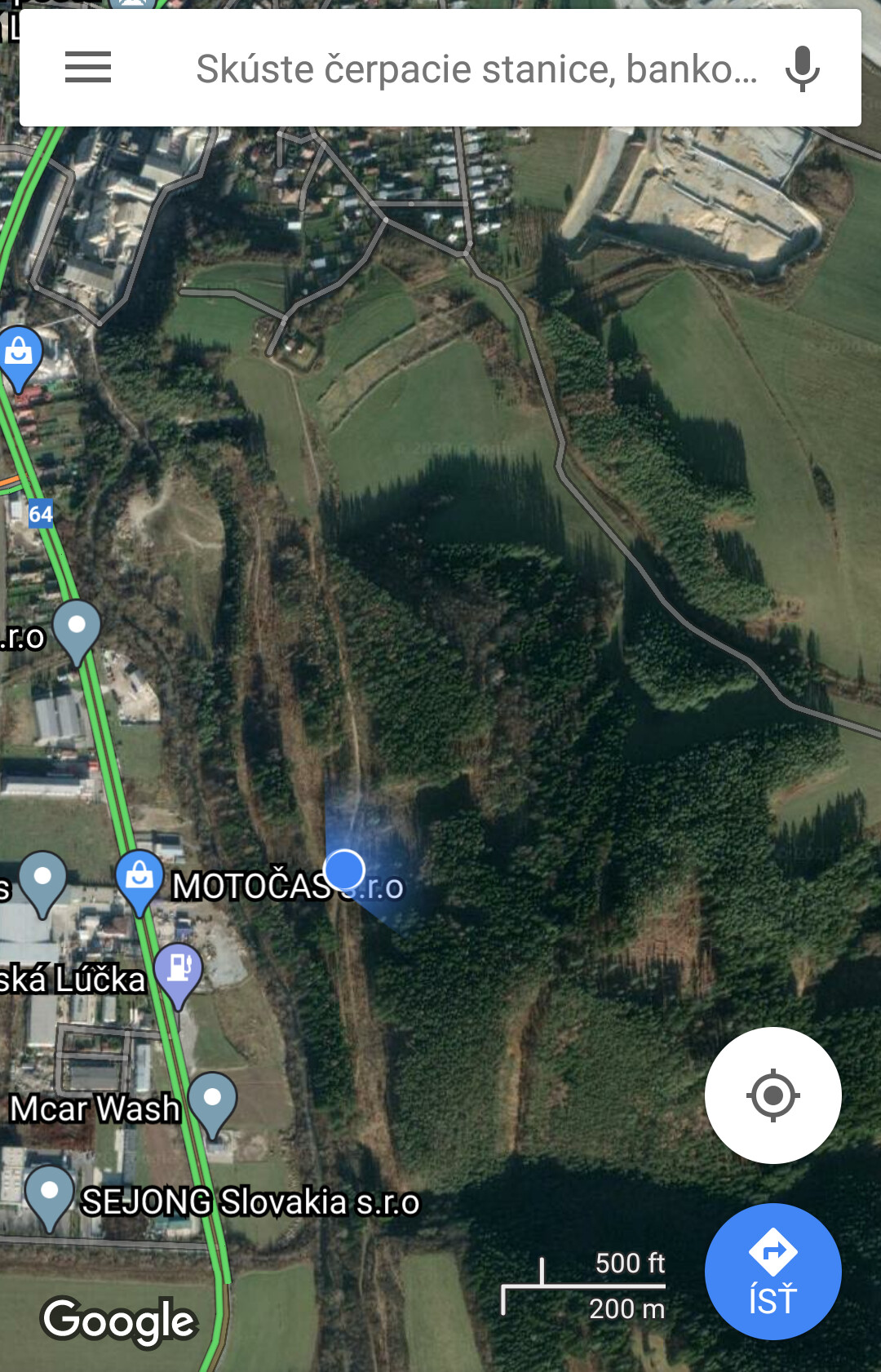
Task: Tap the search field for places
Action: point(476,69)
